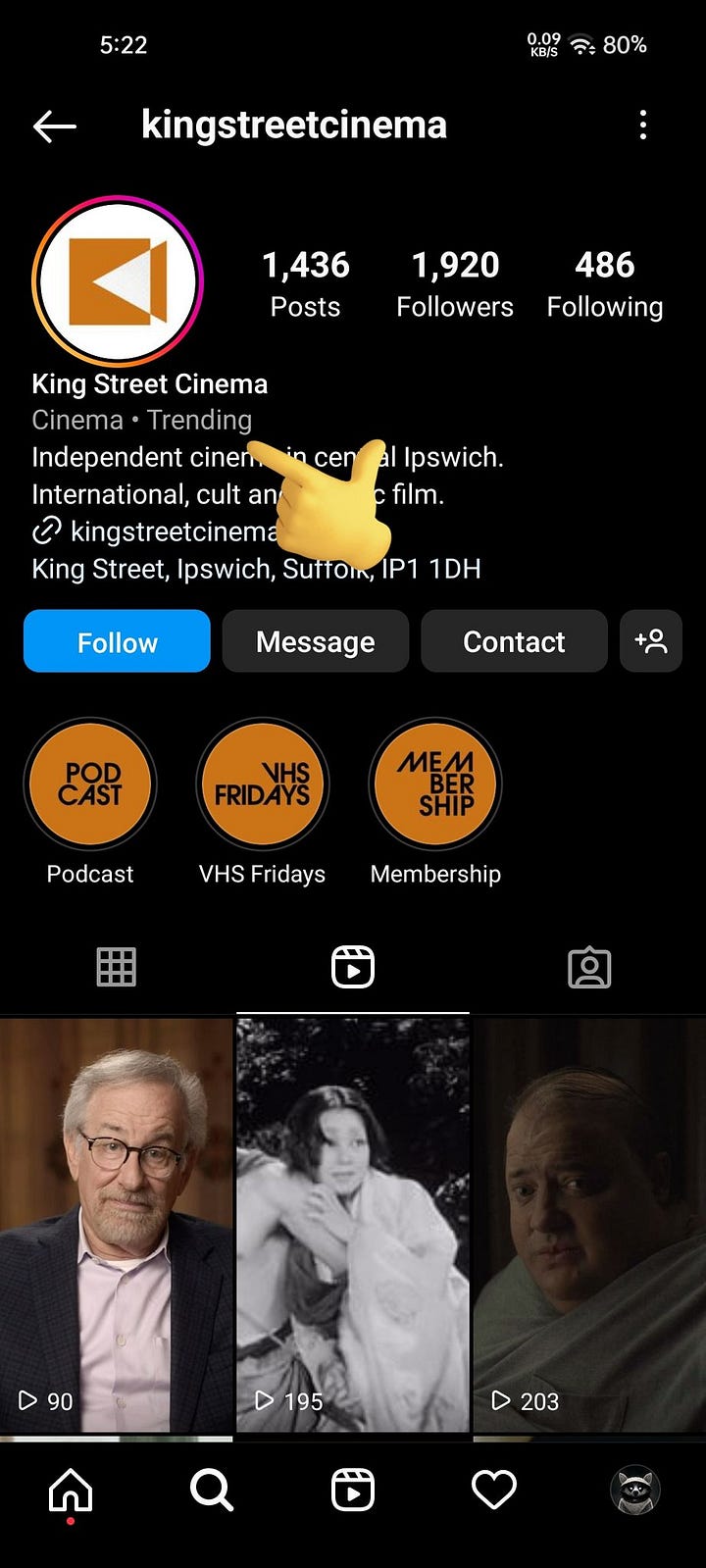Switch to the posts grid tab

(117, 968)
